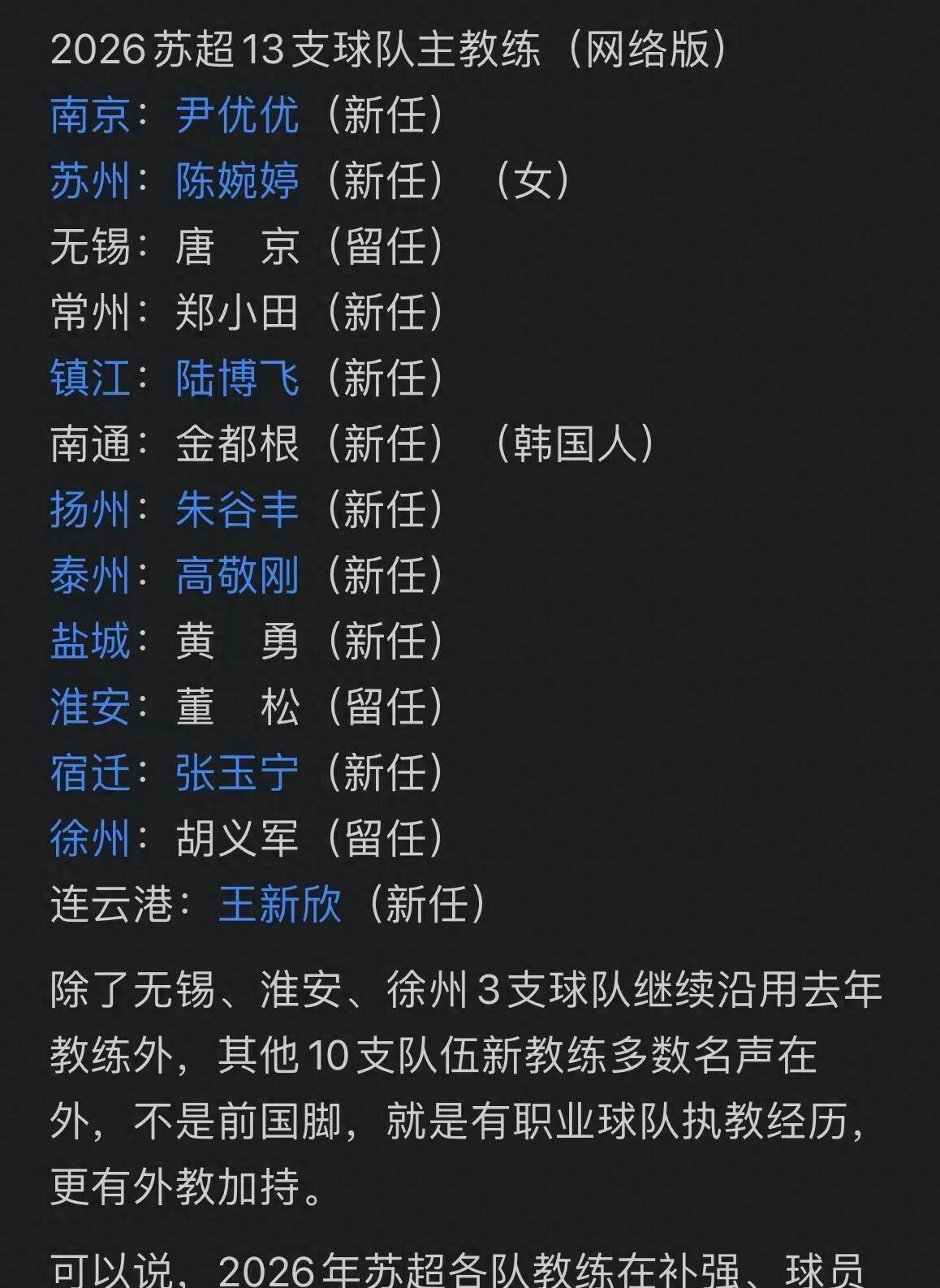Tap the coach name 王新欣
940x1288 pixels.
click(280, 904)
